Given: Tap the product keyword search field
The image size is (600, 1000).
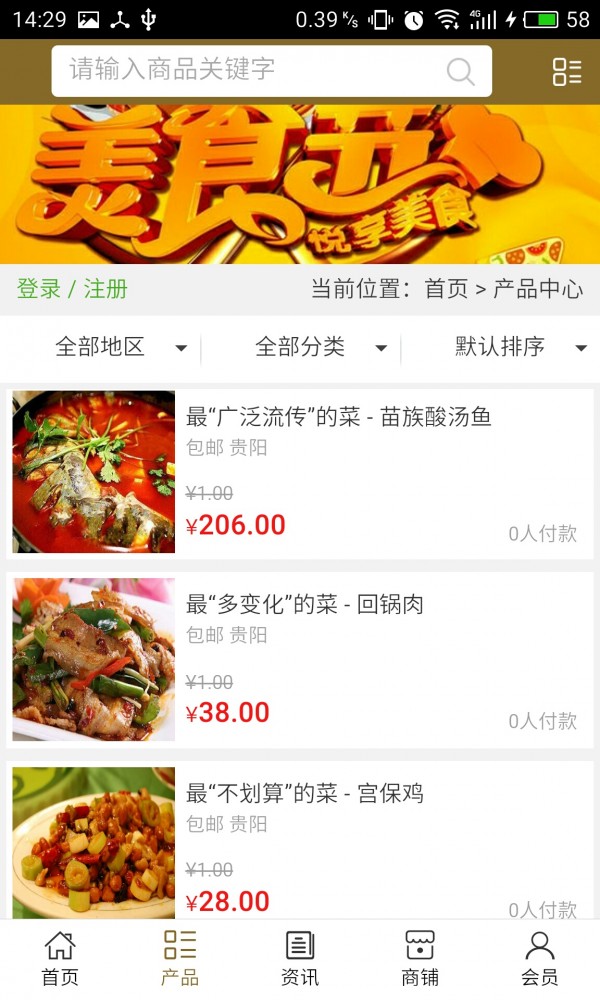Looking at the screenshot, I should (x=250, y=70).
